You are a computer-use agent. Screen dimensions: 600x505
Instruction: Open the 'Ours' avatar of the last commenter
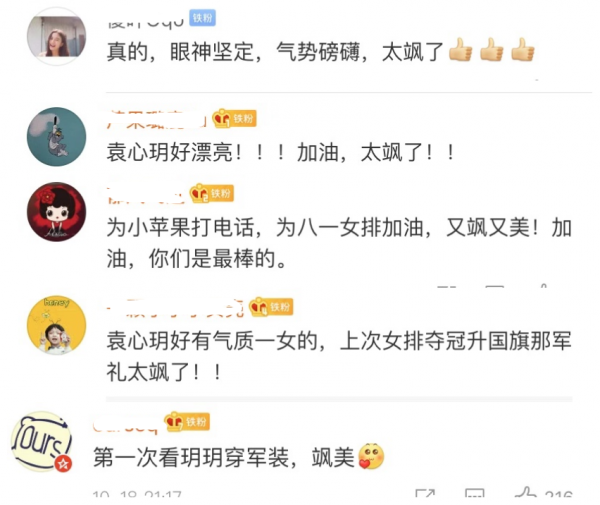[41, 441]
